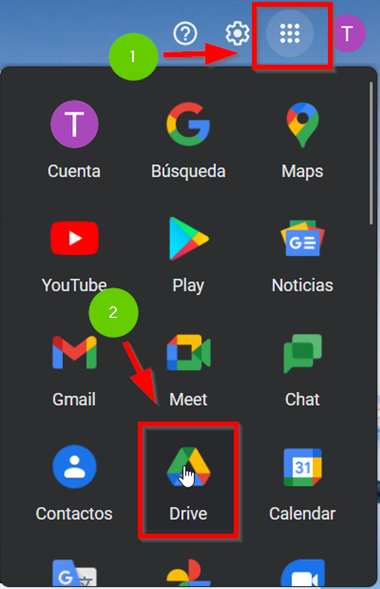
Task: Go to Gmail
Action: click(x=74, y=370)
